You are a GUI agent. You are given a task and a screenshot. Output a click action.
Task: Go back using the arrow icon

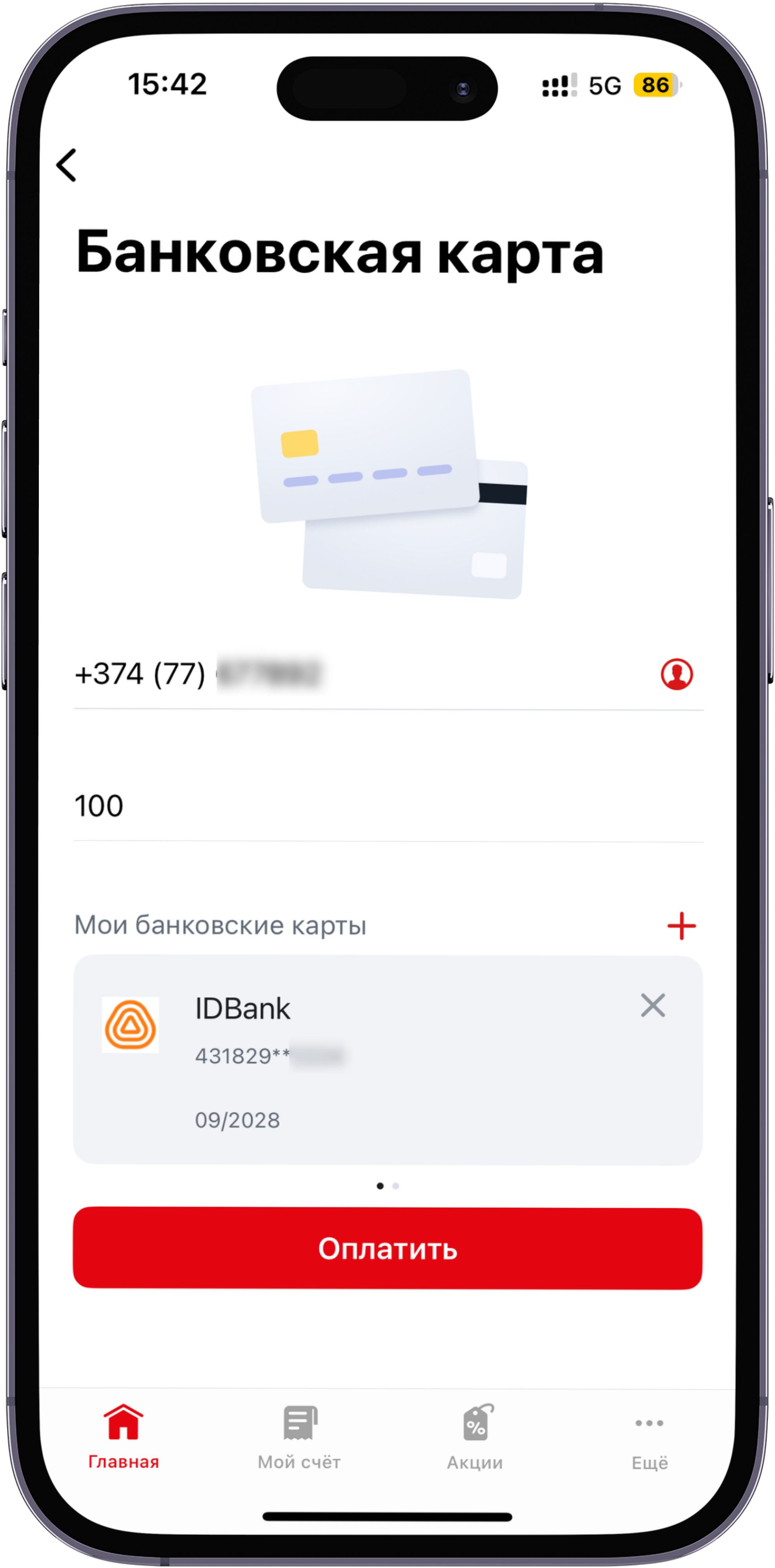click(x=67, y=165)
